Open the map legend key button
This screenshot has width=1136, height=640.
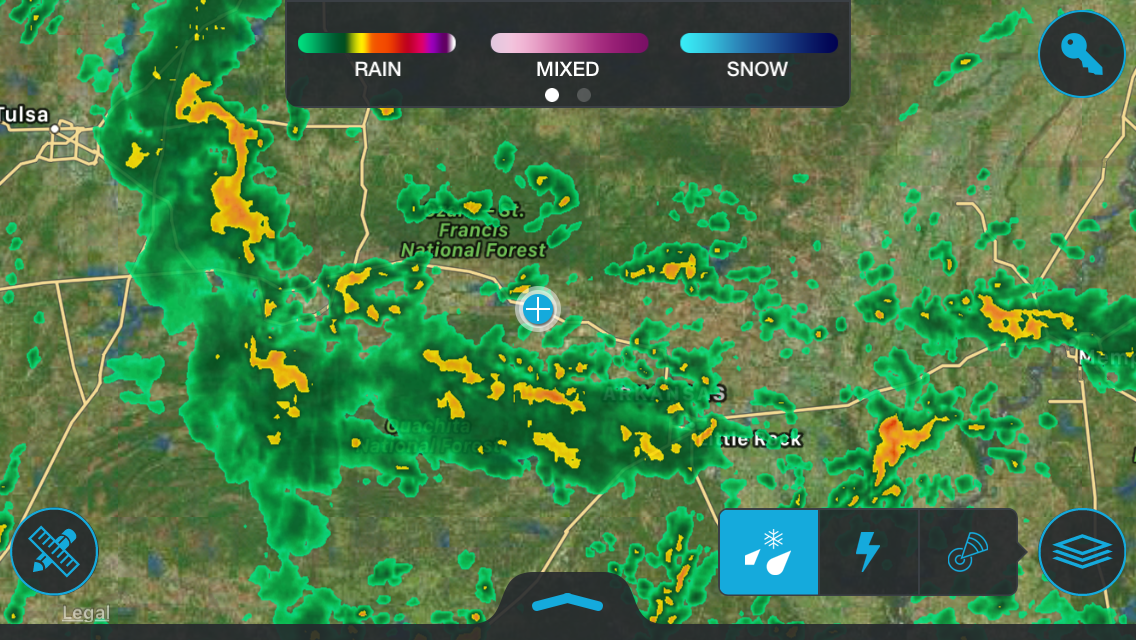click(x=1081, y=53)
